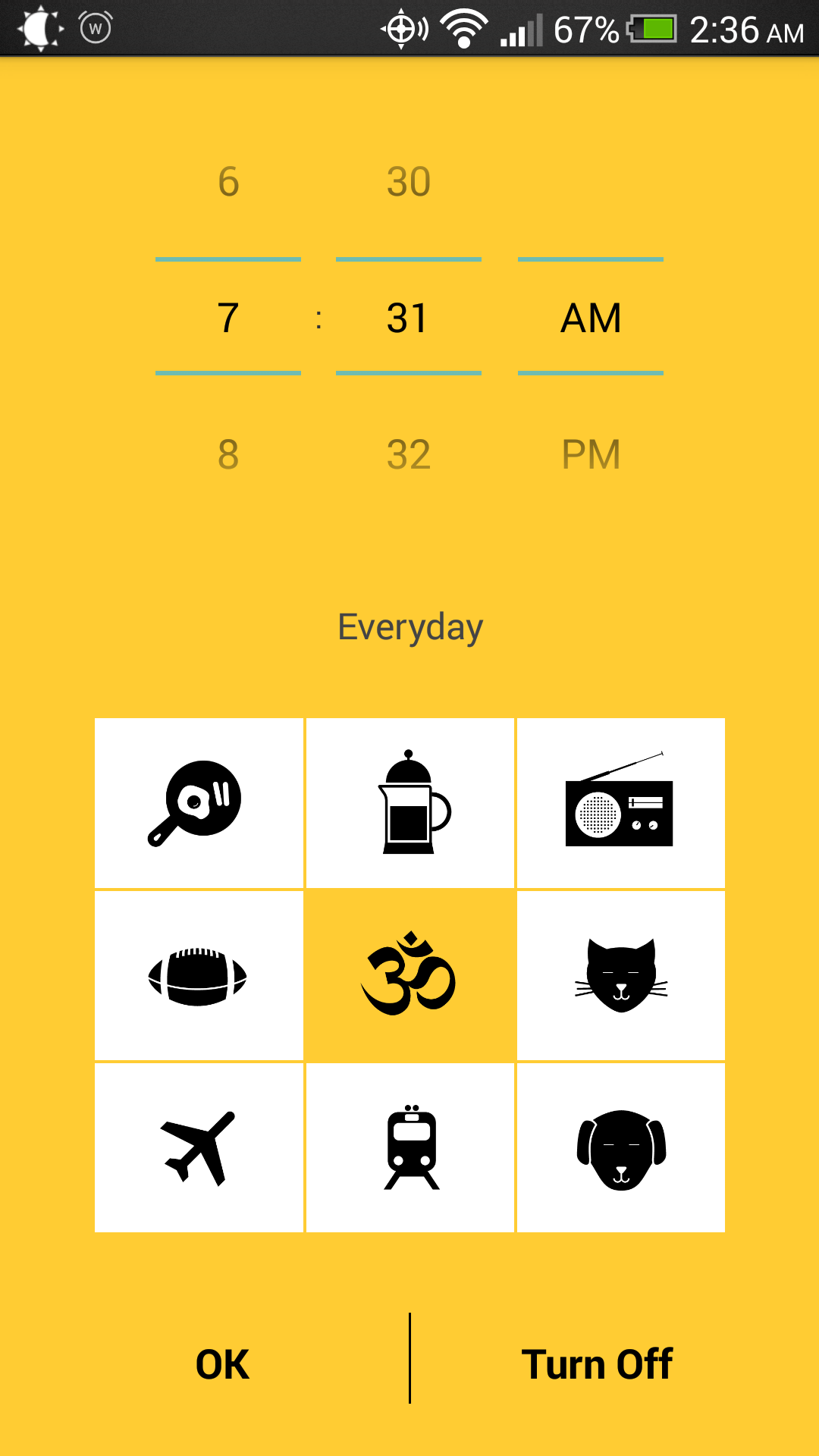Turn Off this alarm

(597, 1364)
